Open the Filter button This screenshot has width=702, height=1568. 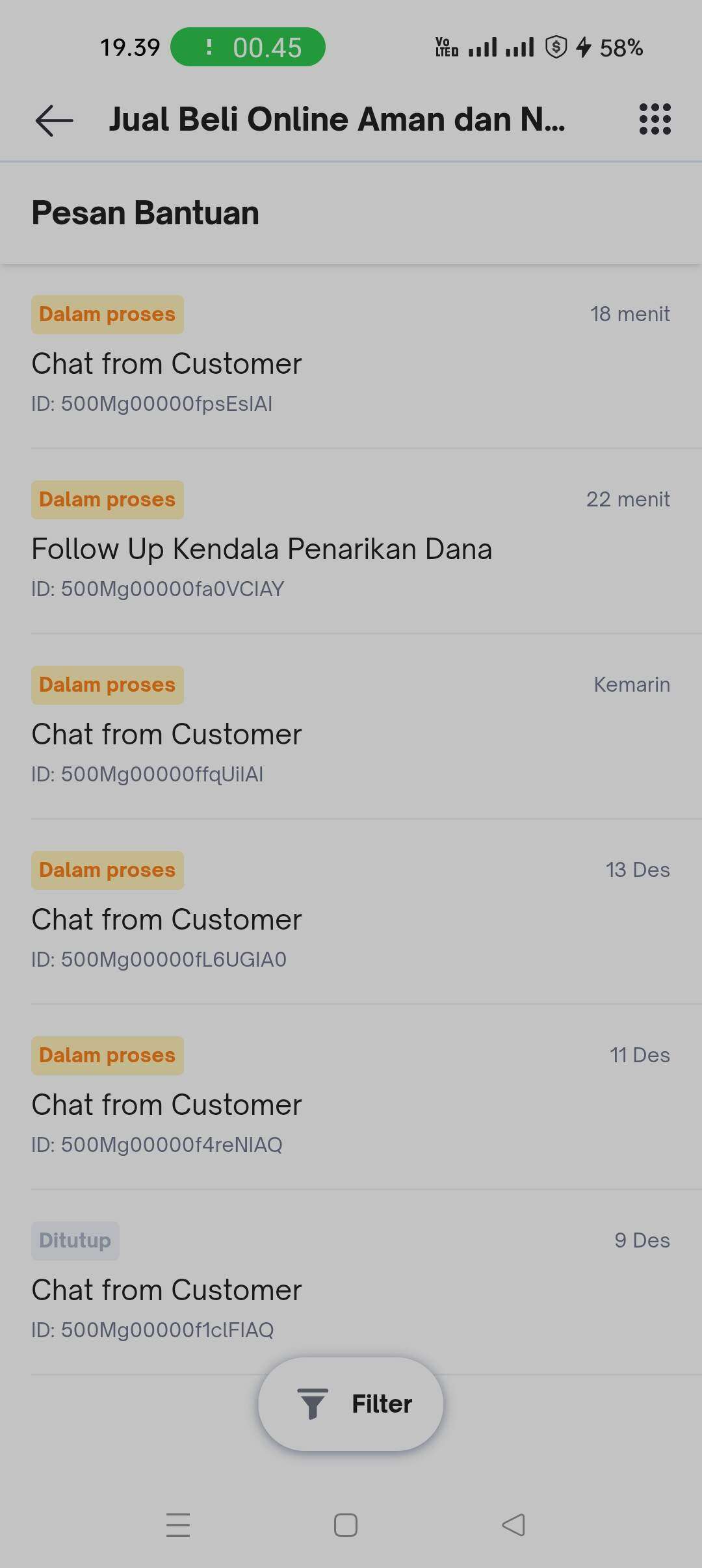[x=351, y=1404]
